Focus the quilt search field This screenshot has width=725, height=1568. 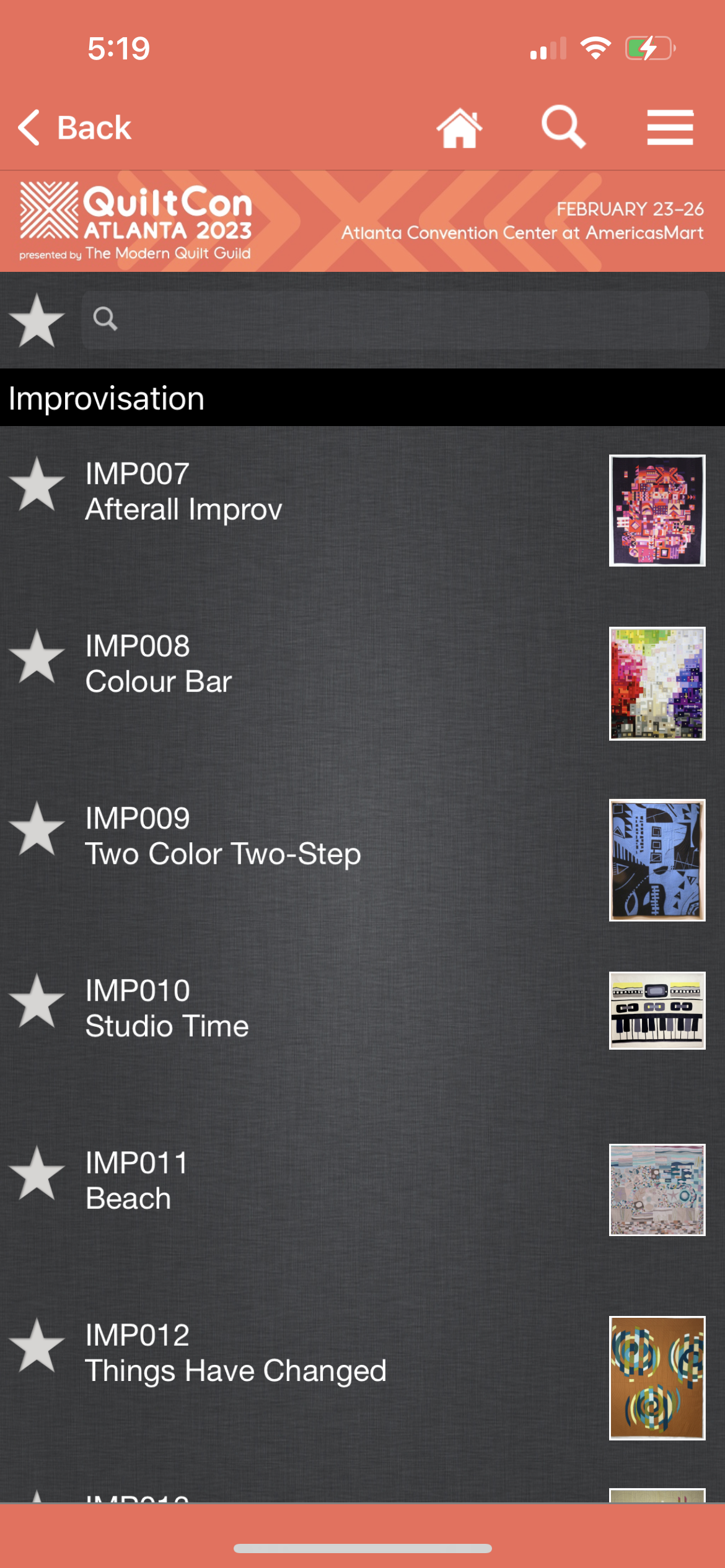(397, 320)
